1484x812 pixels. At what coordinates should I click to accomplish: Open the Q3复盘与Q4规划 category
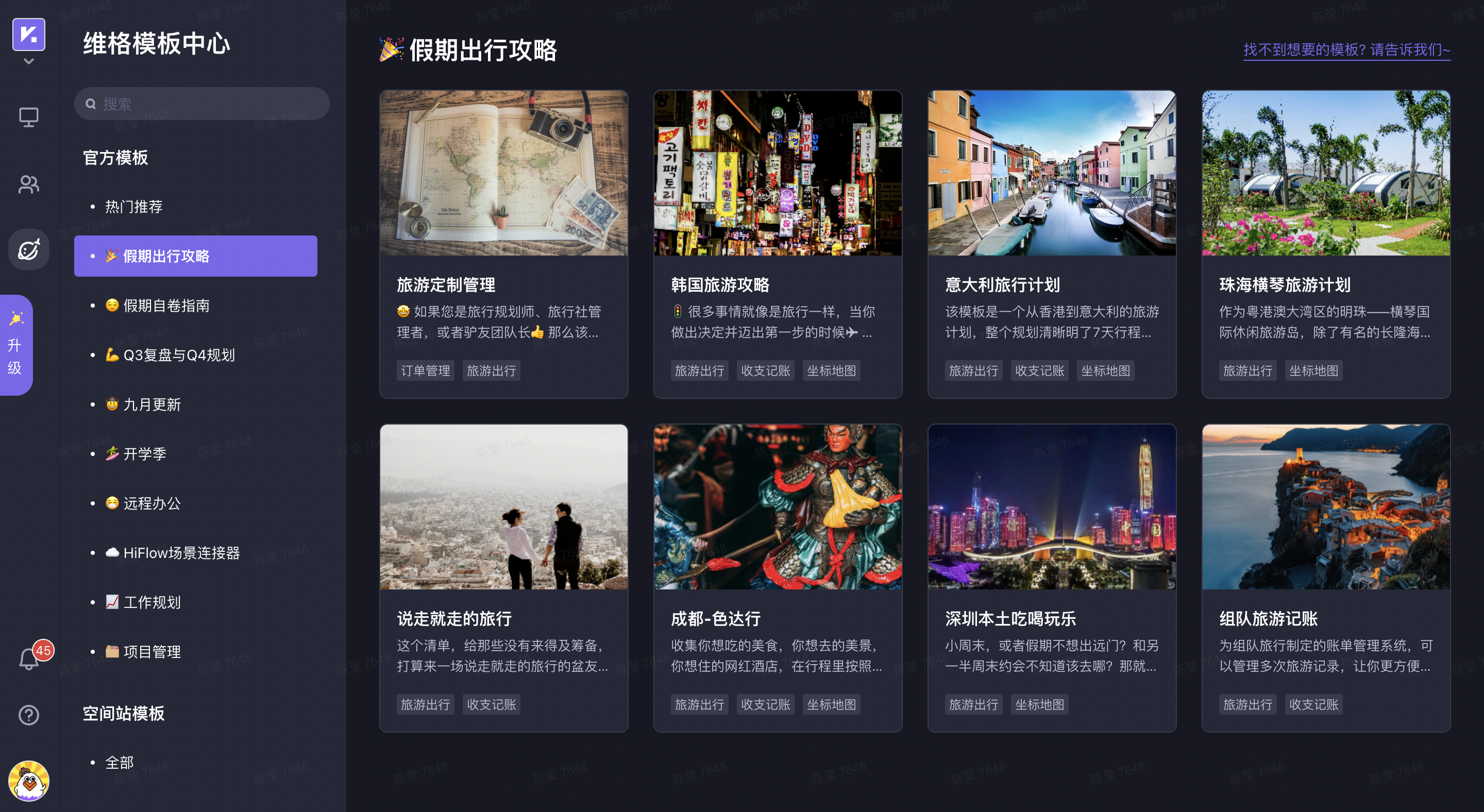click(179, 355)
